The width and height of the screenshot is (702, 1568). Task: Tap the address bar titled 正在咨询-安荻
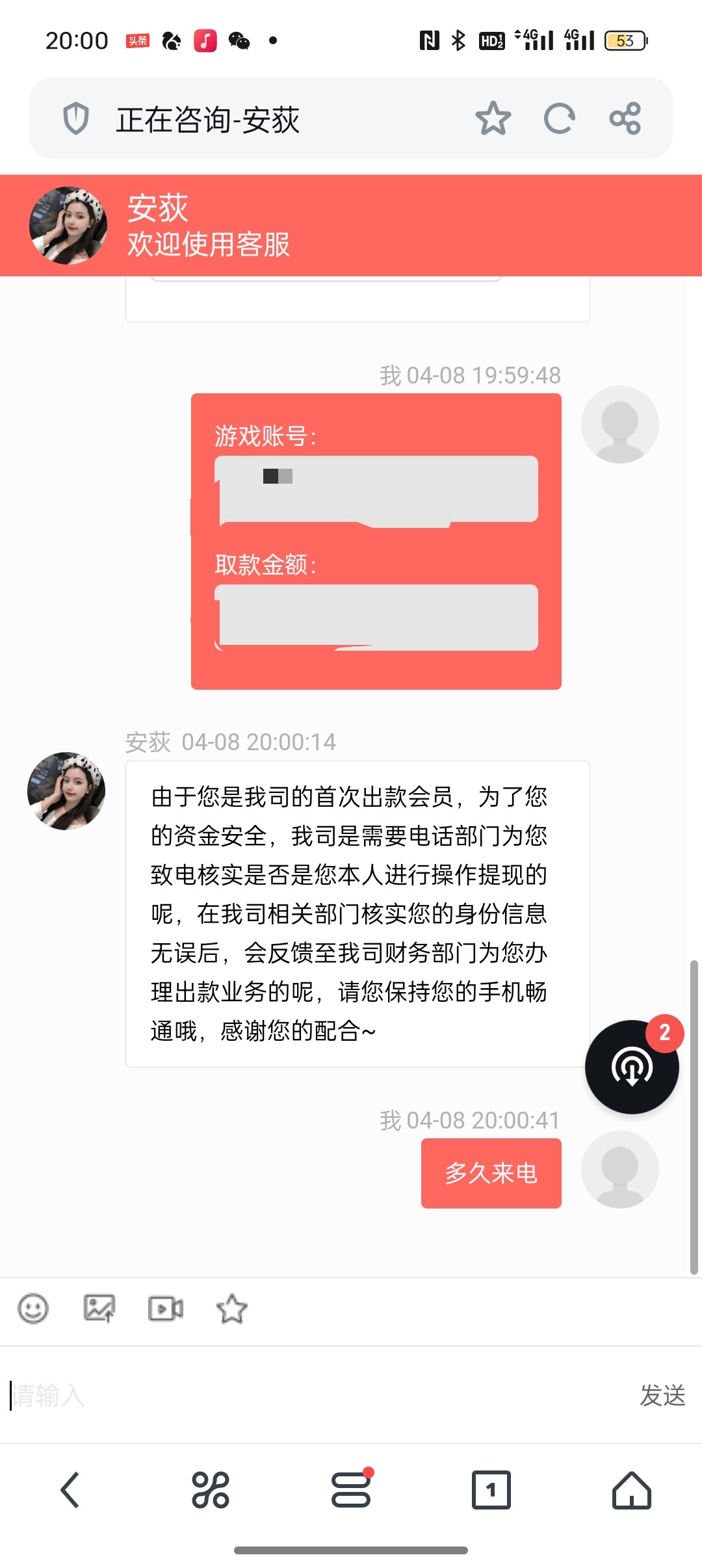pyautogui.click(x=260, y=120)
